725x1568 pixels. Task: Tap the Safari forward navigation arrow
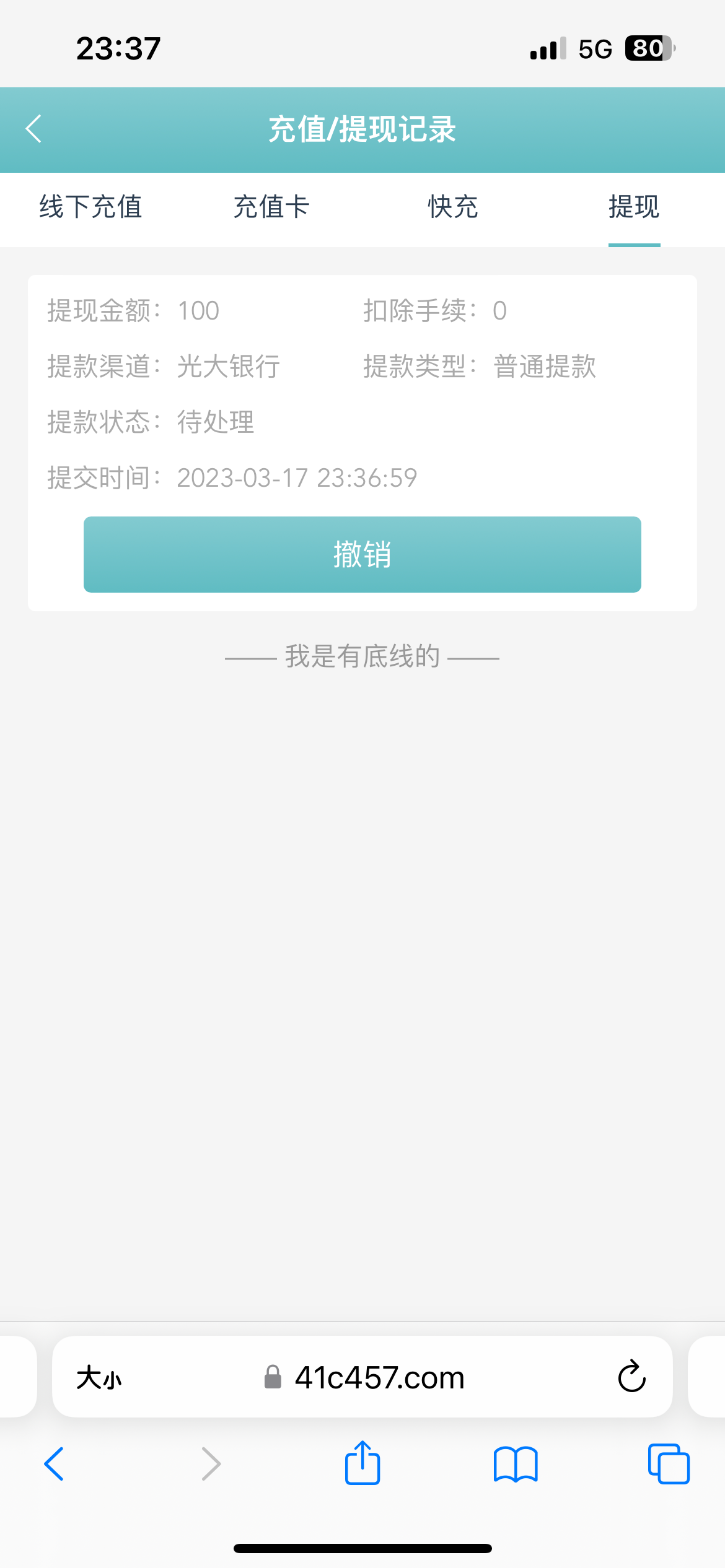click(210, 1464)
